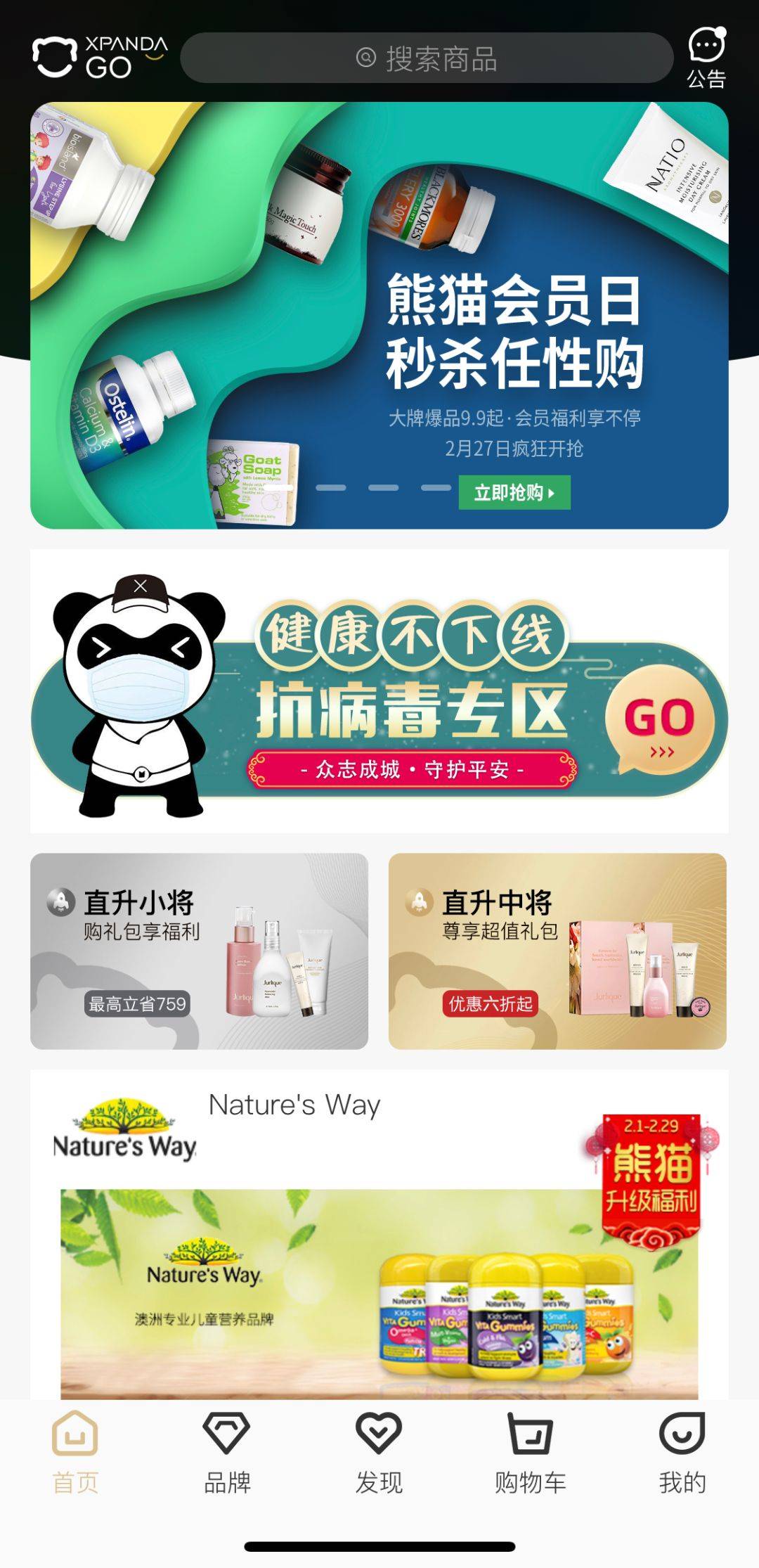759x1568 pixels.
Task: Tap the 搜索商品 search box
Action: [x=427, y=58]
